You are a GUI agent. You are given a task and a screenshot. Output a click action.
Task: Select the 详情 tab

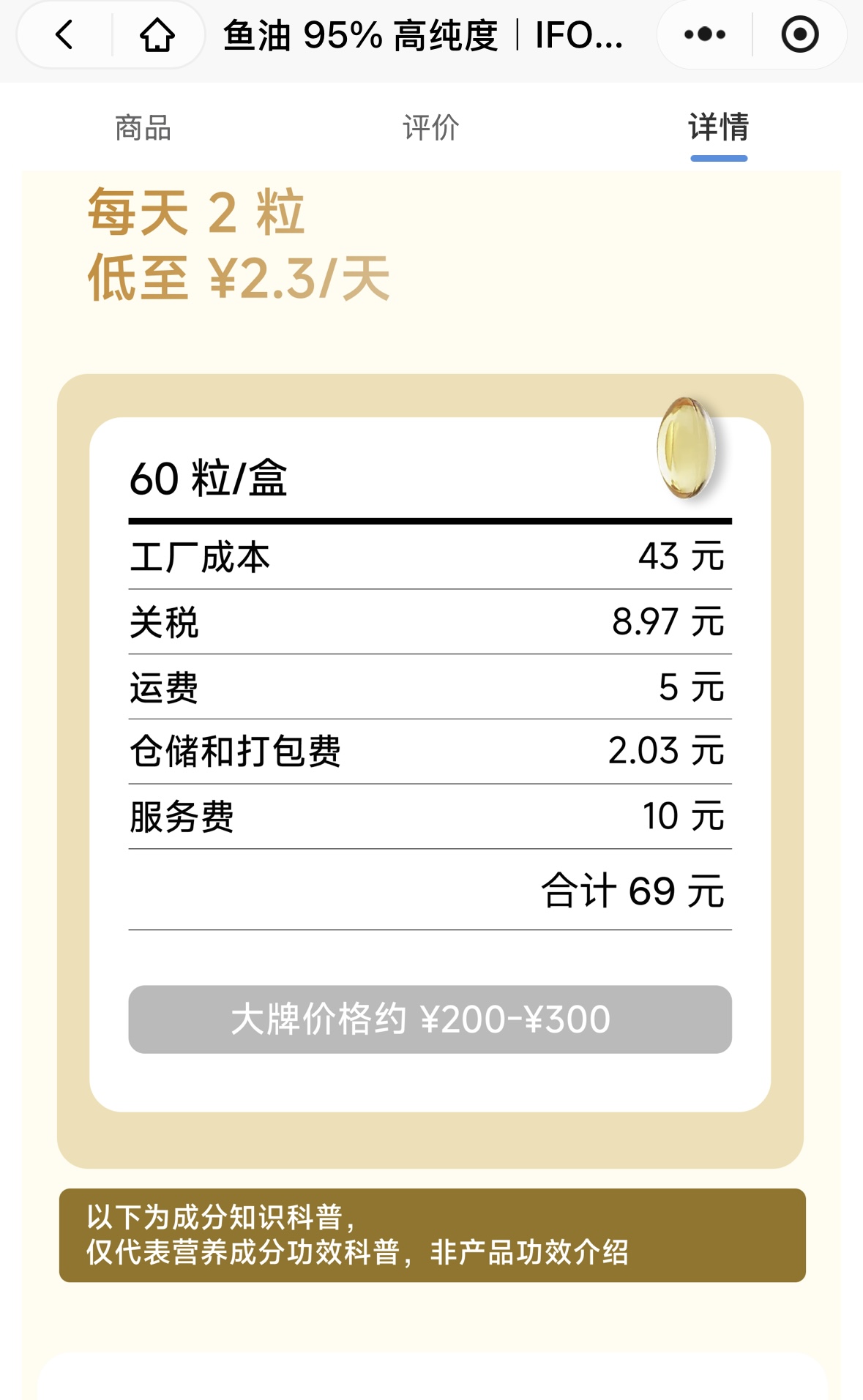[718, 128]
